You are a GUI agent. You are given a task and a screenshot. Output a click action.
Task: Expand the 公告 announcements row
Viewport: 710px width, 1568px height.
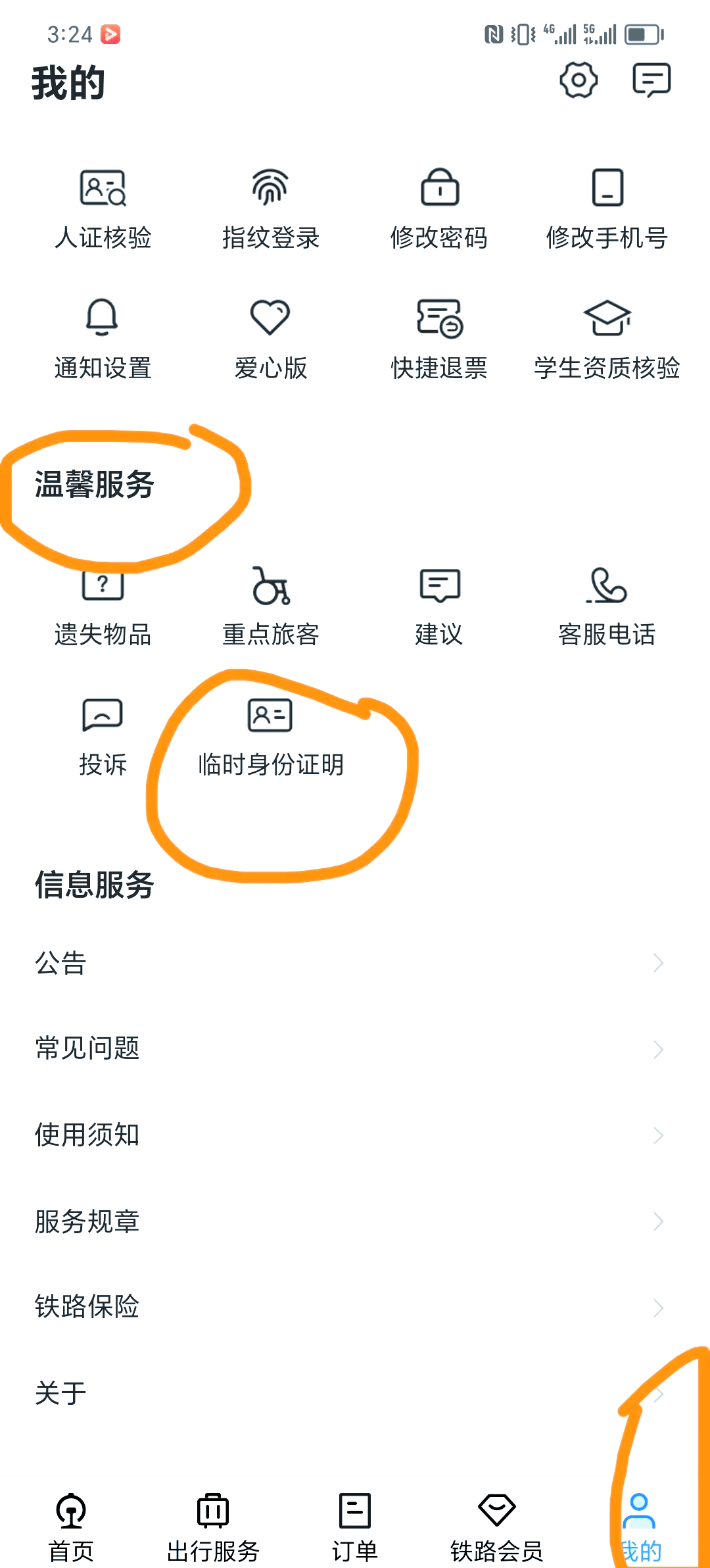click(x=355, y=964)
